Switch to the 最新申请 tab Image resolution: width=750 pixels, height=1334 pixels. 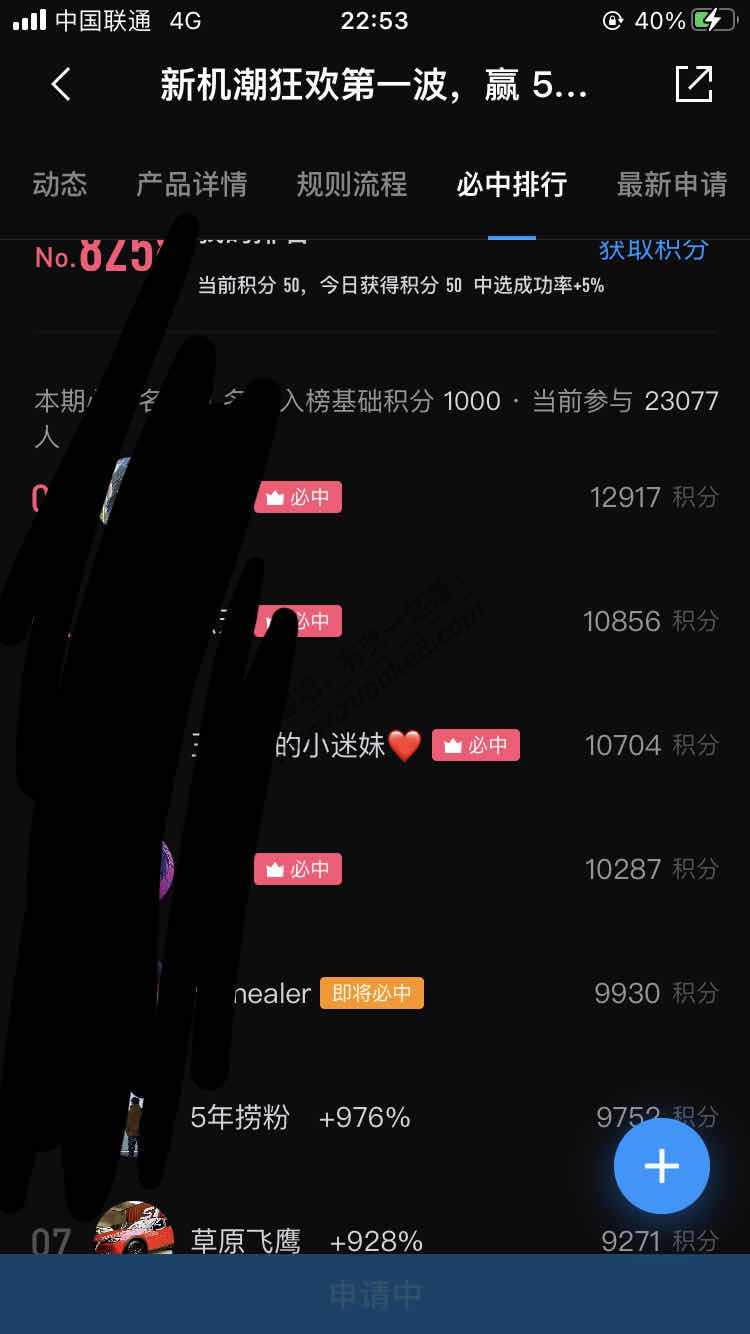tap(671, 184)
